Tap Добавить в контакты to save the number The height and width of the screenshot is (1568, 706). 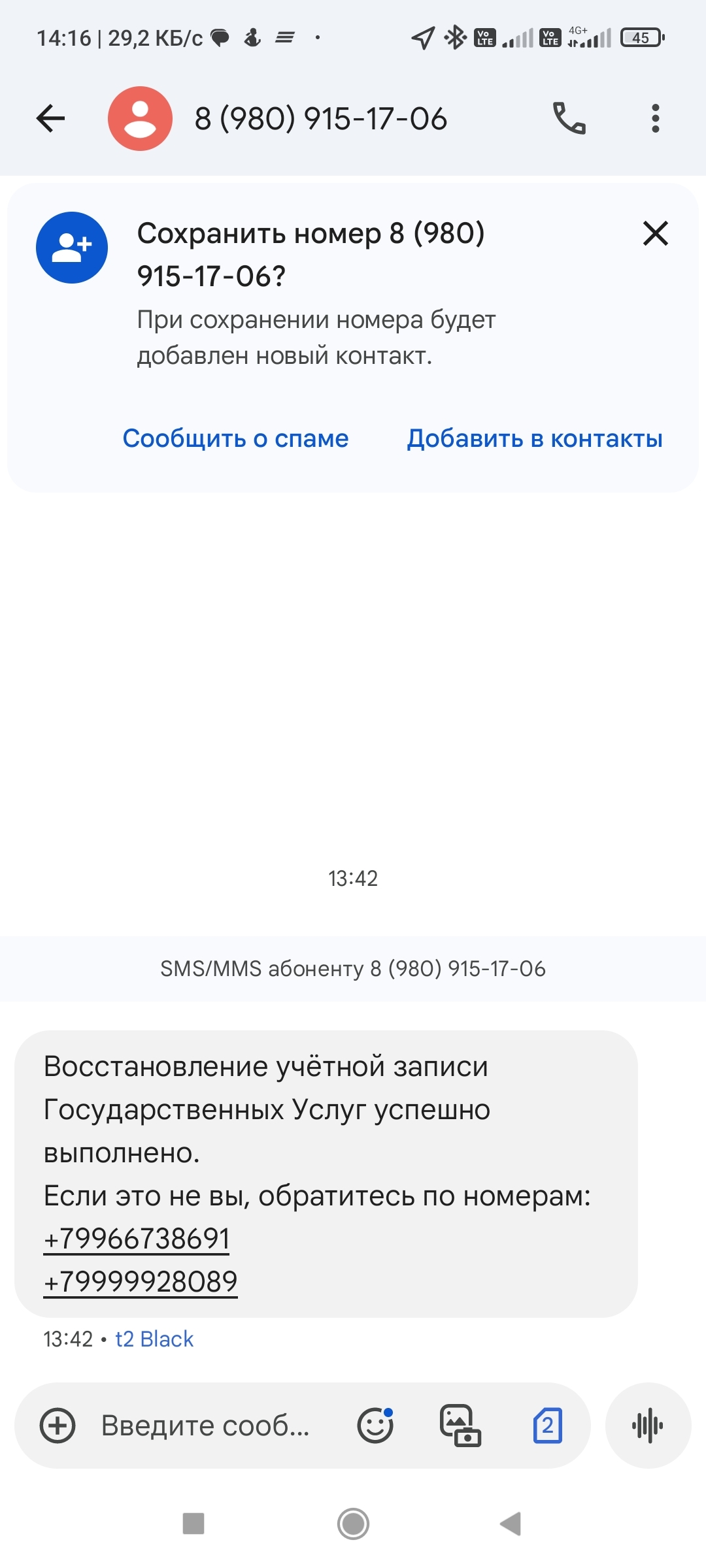[x=535, y=438]
